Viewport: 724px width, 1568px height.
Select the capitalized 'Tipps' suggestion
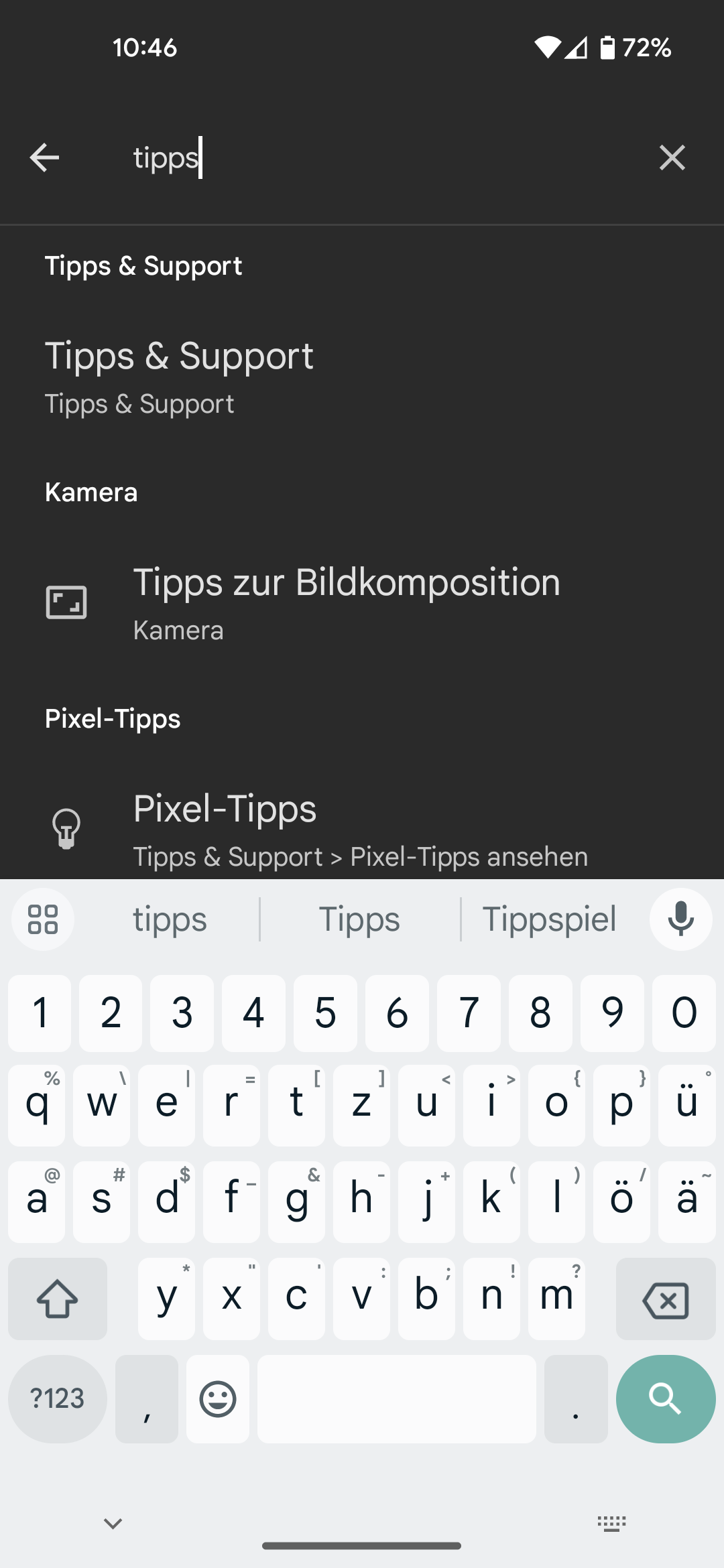[x=359, y=919]
